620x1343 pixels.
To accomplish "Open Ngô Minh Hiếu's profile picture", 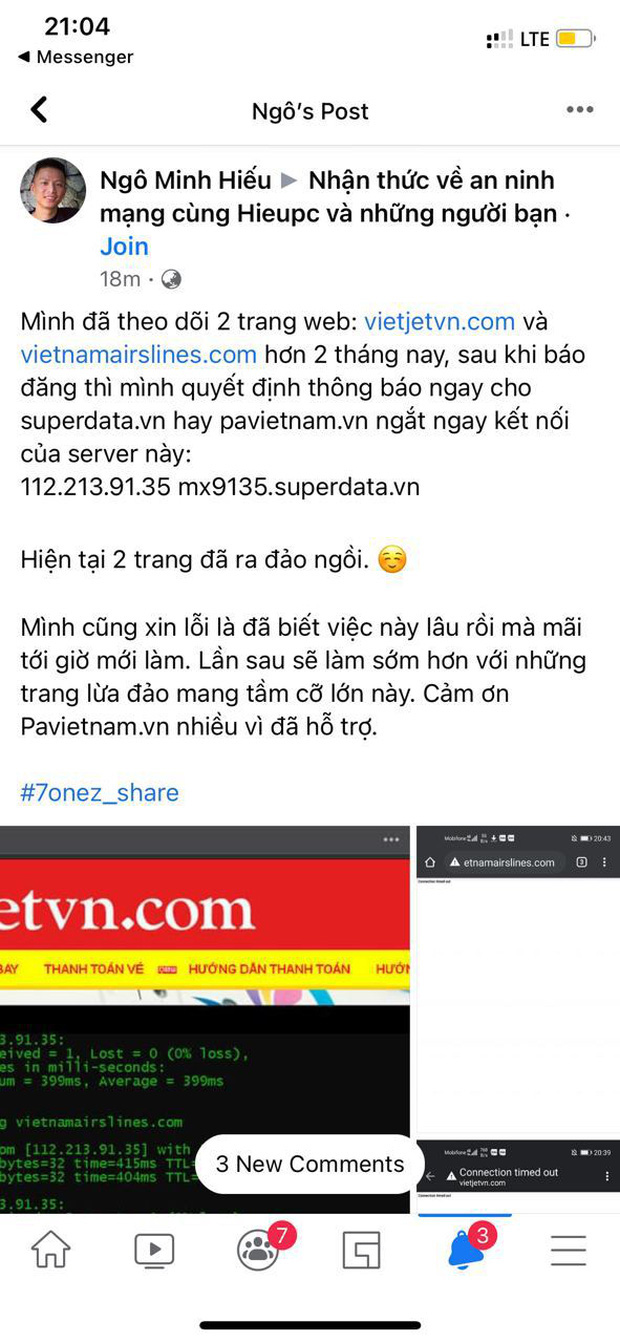I will 53,190.
